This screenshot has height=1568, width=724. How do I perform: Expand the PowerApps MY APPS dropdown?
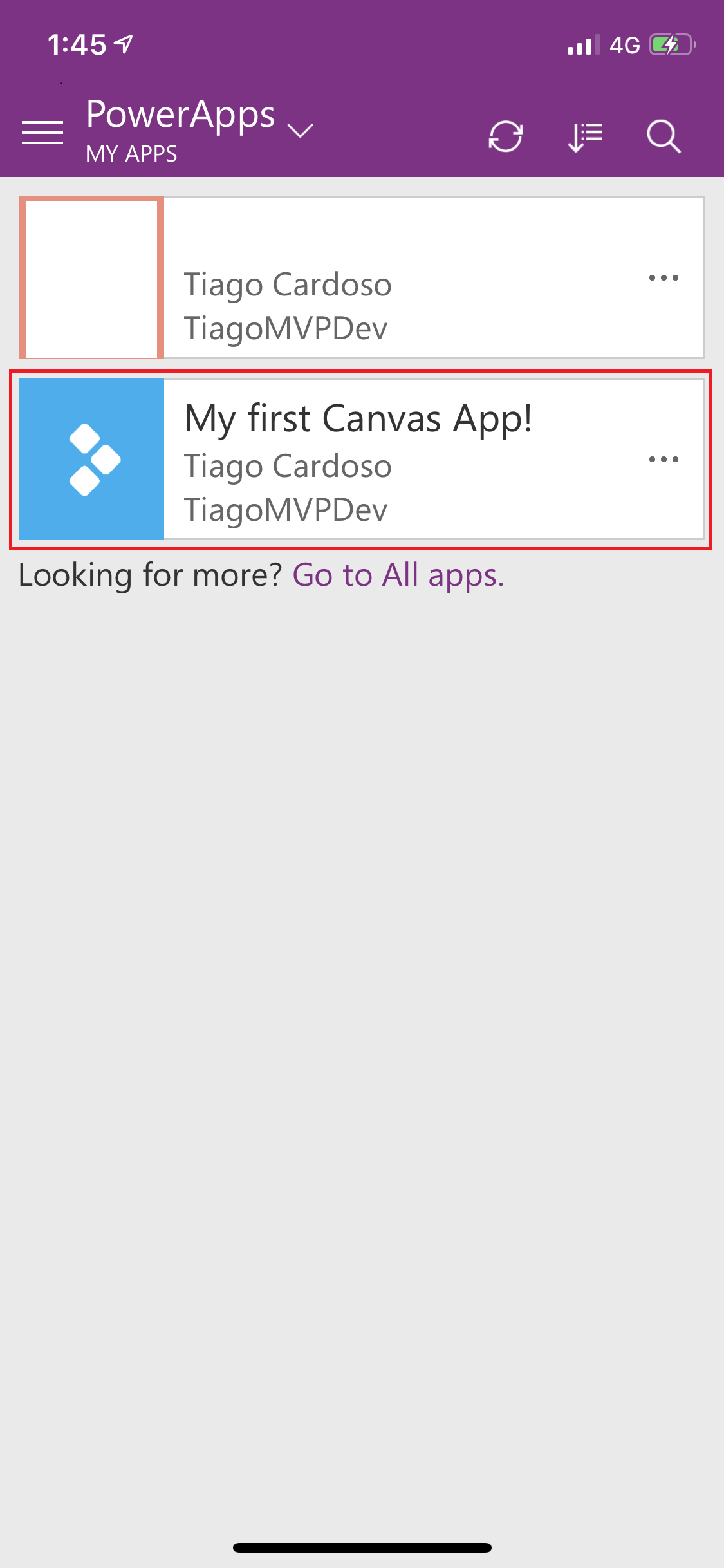[300, 131]
